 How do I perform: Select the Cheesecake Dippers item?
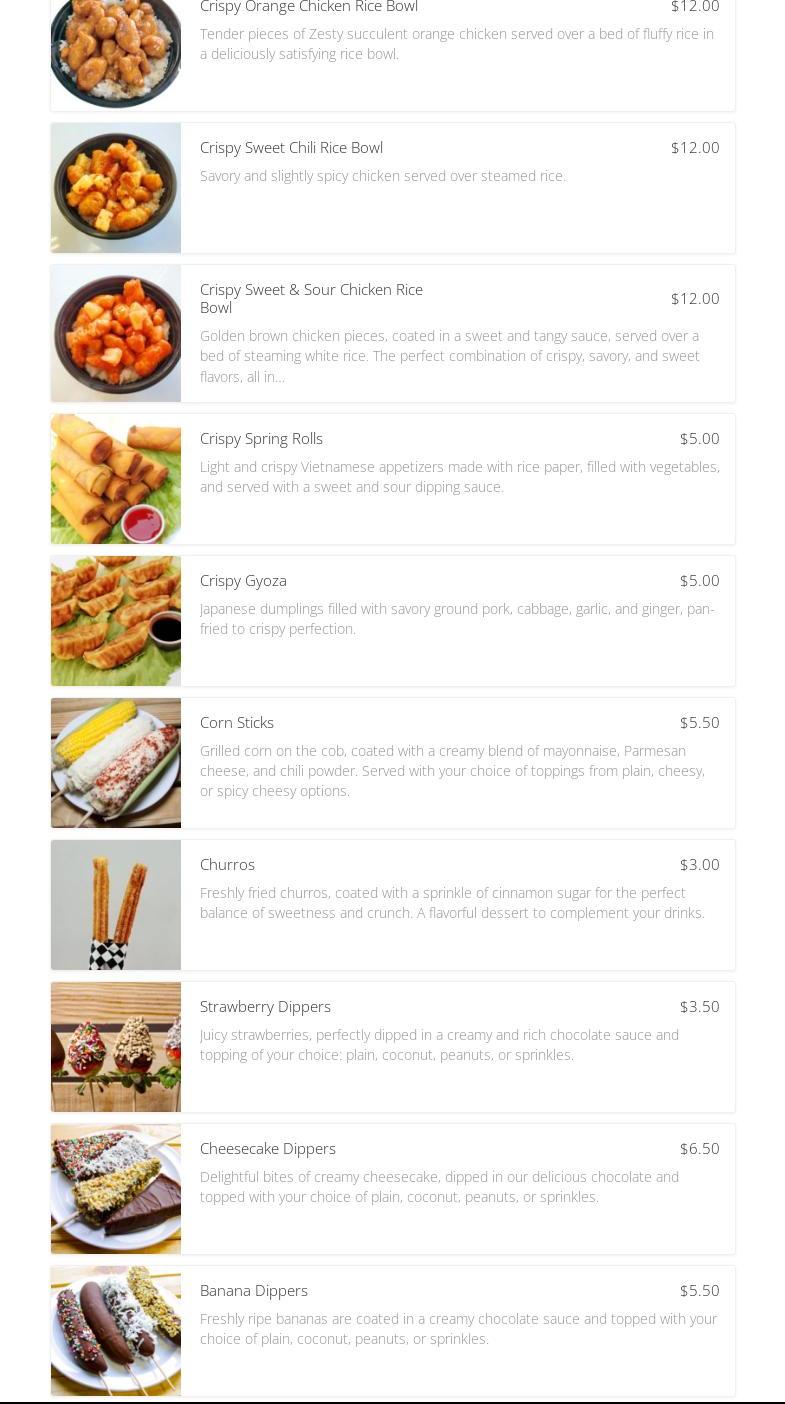tap(393, 1189)
